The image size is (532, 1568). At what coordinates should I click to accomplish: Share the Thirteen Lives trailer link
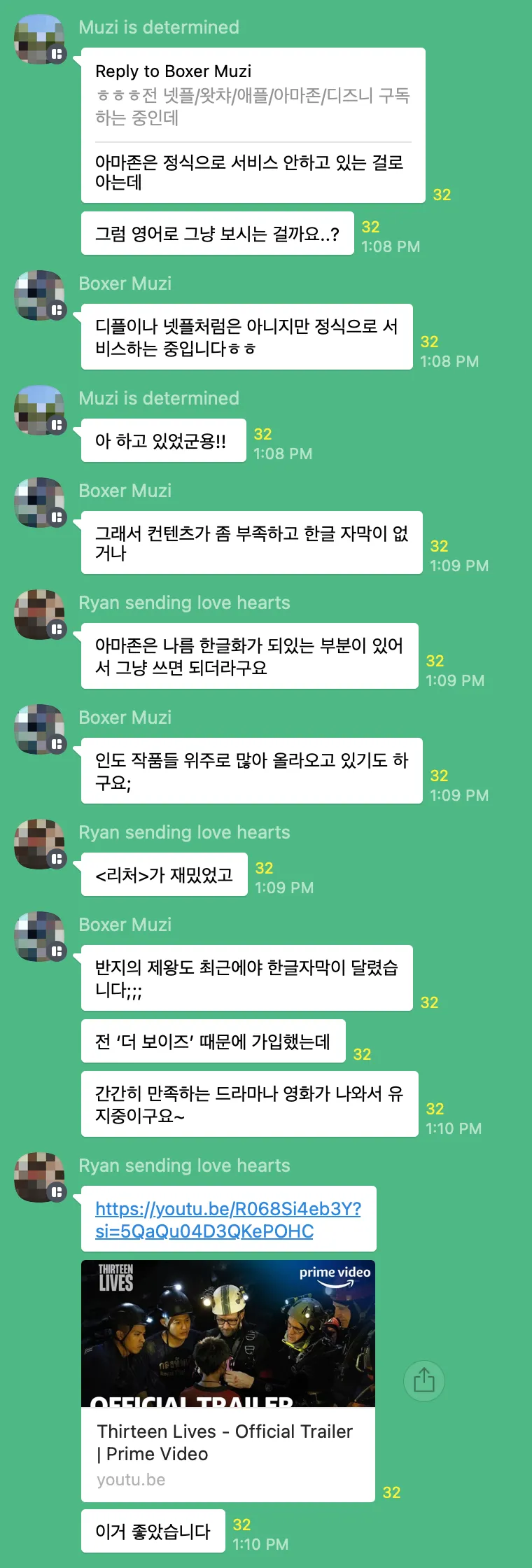coord(423,1380)
